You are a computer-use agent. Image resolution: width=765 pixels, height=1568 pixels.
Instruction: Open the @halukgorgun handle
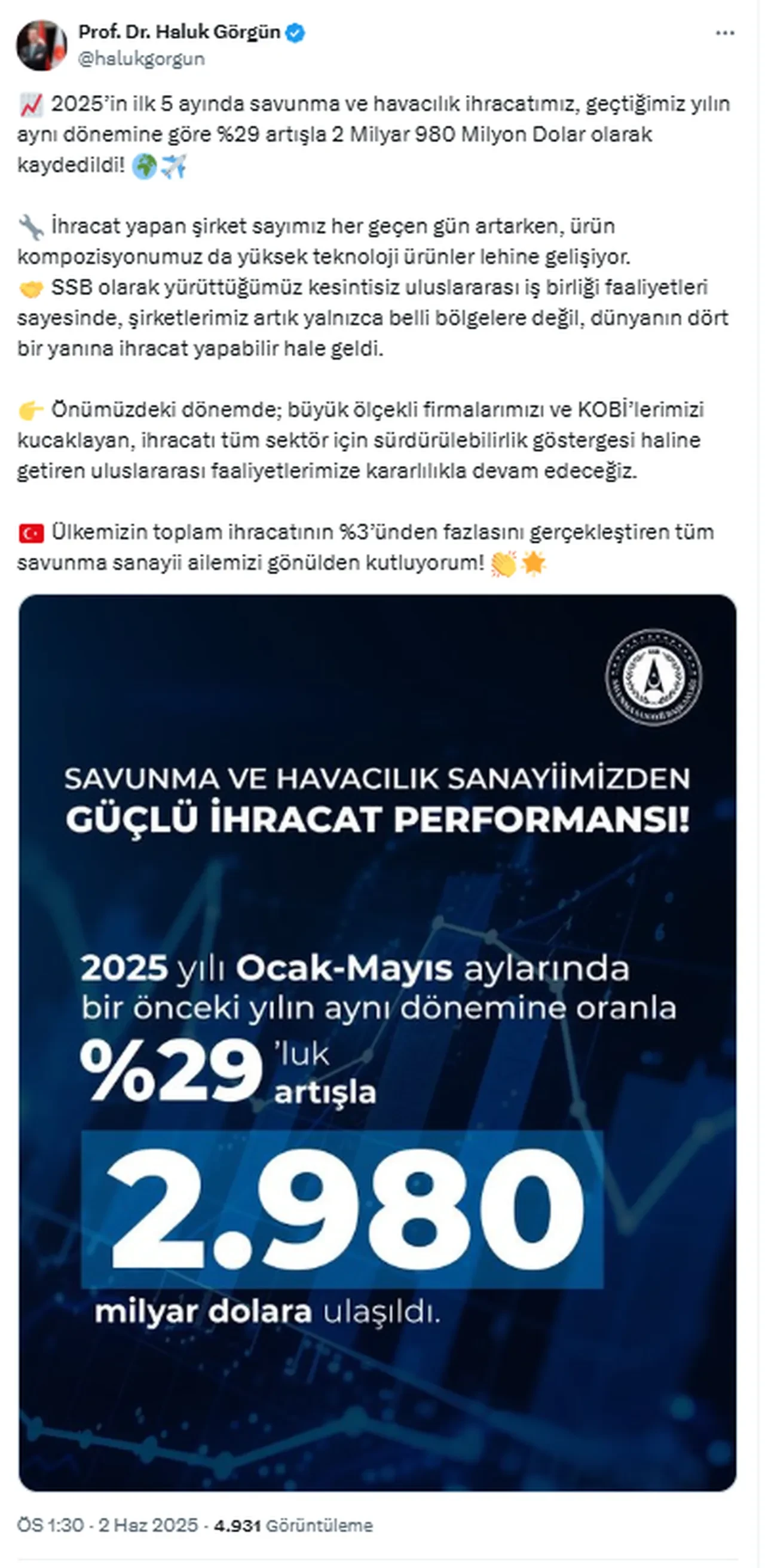141,59
